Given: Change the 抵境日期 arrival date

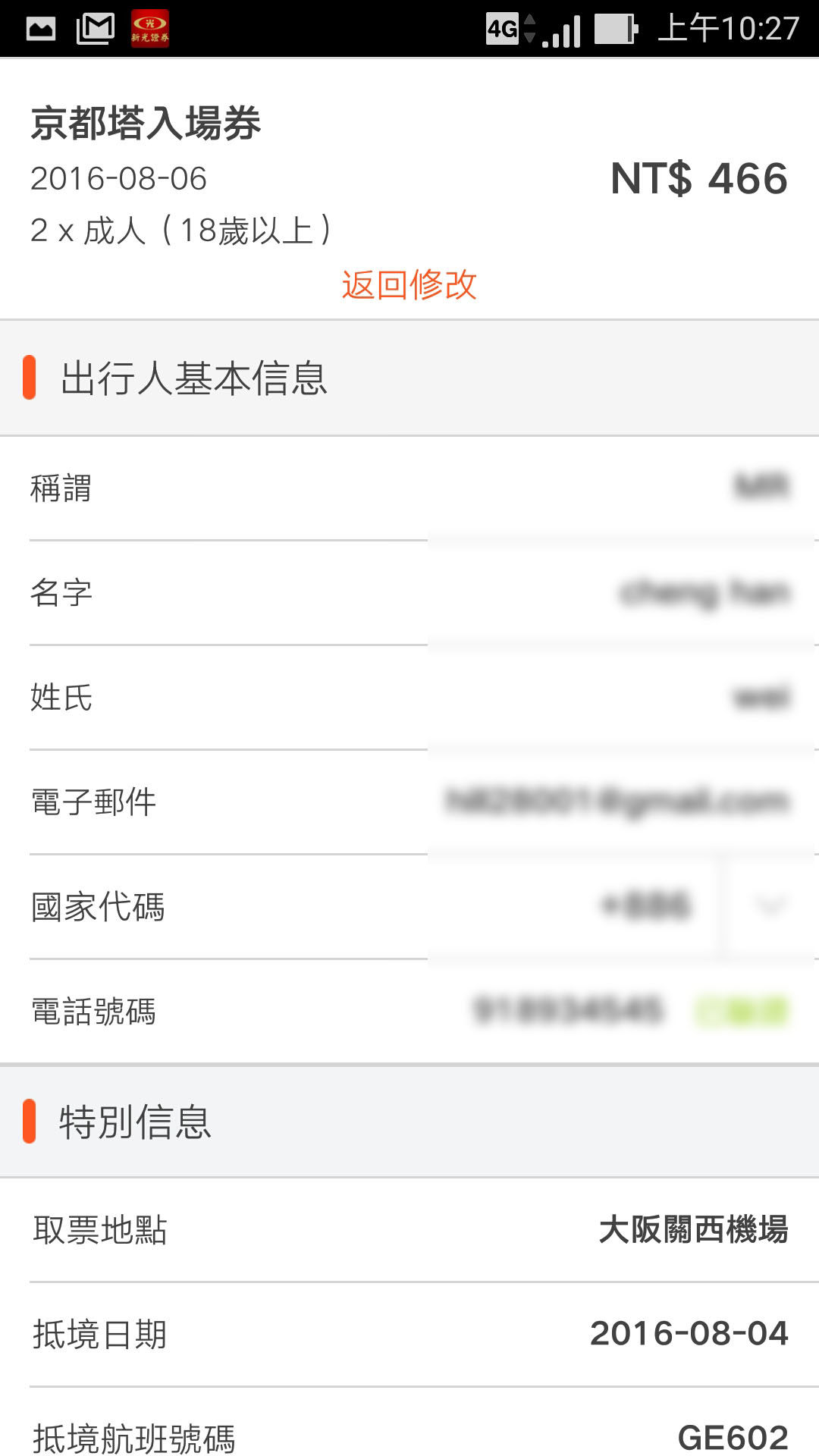Looking at the screenshot, I should click(689, 1334).
